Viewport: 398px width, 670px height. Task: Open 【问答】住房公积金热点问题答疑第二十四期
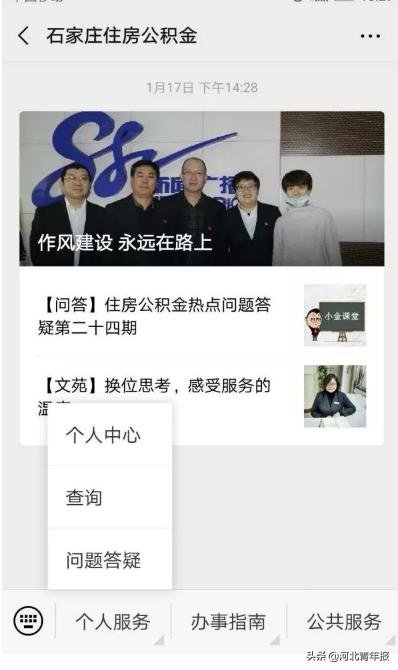tap(201, 316)
